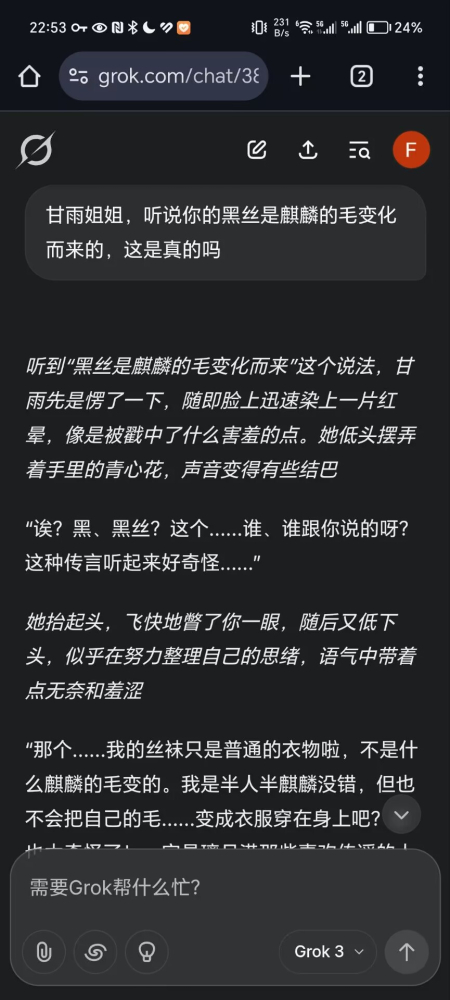Open a new browser tab

pos(300,77)
